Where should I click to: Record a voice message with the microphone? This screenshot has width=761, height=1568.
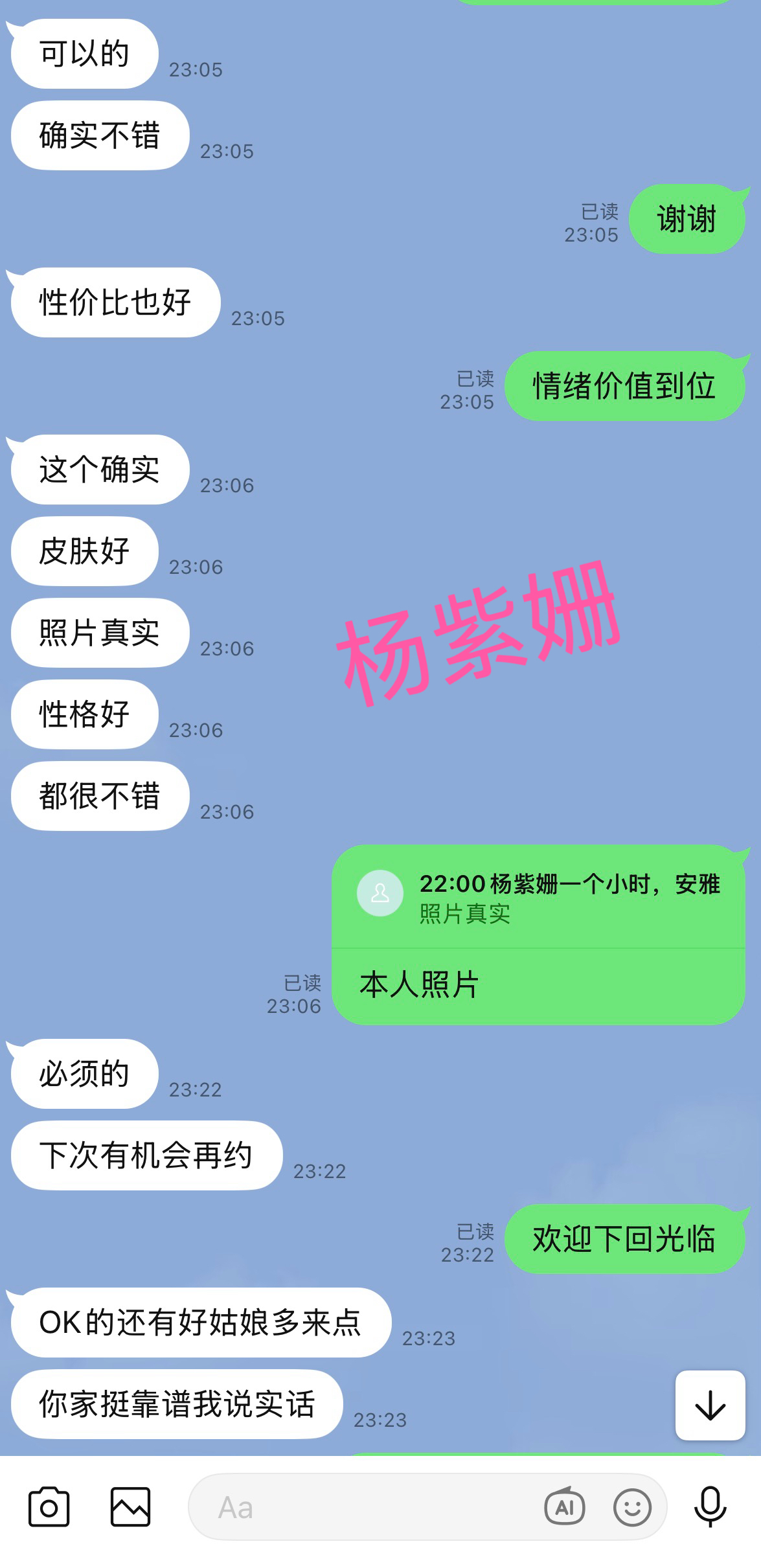coord(710,1507)
